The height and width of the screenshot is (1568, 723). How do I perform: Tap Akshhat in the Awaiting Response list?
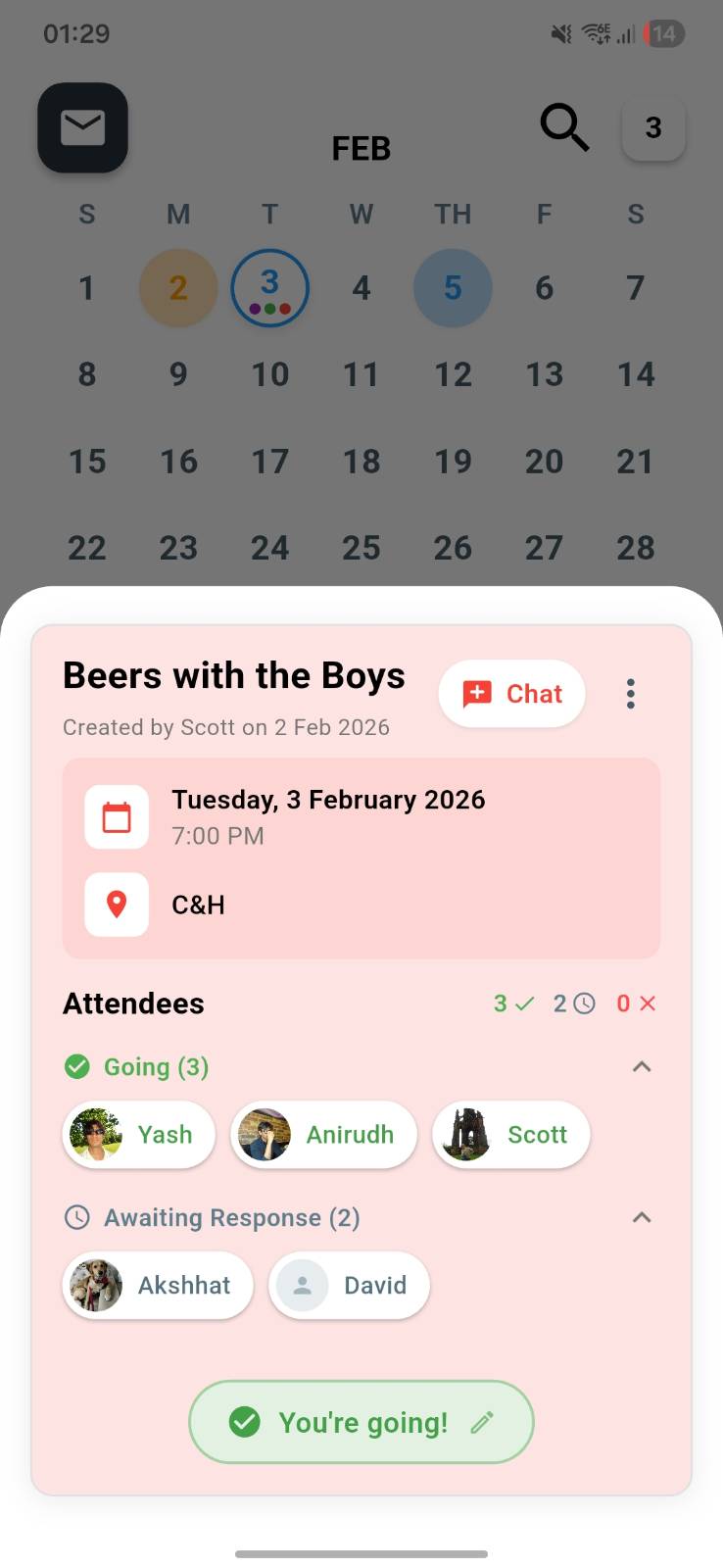pyautogui.click(x=157, y=1285)
